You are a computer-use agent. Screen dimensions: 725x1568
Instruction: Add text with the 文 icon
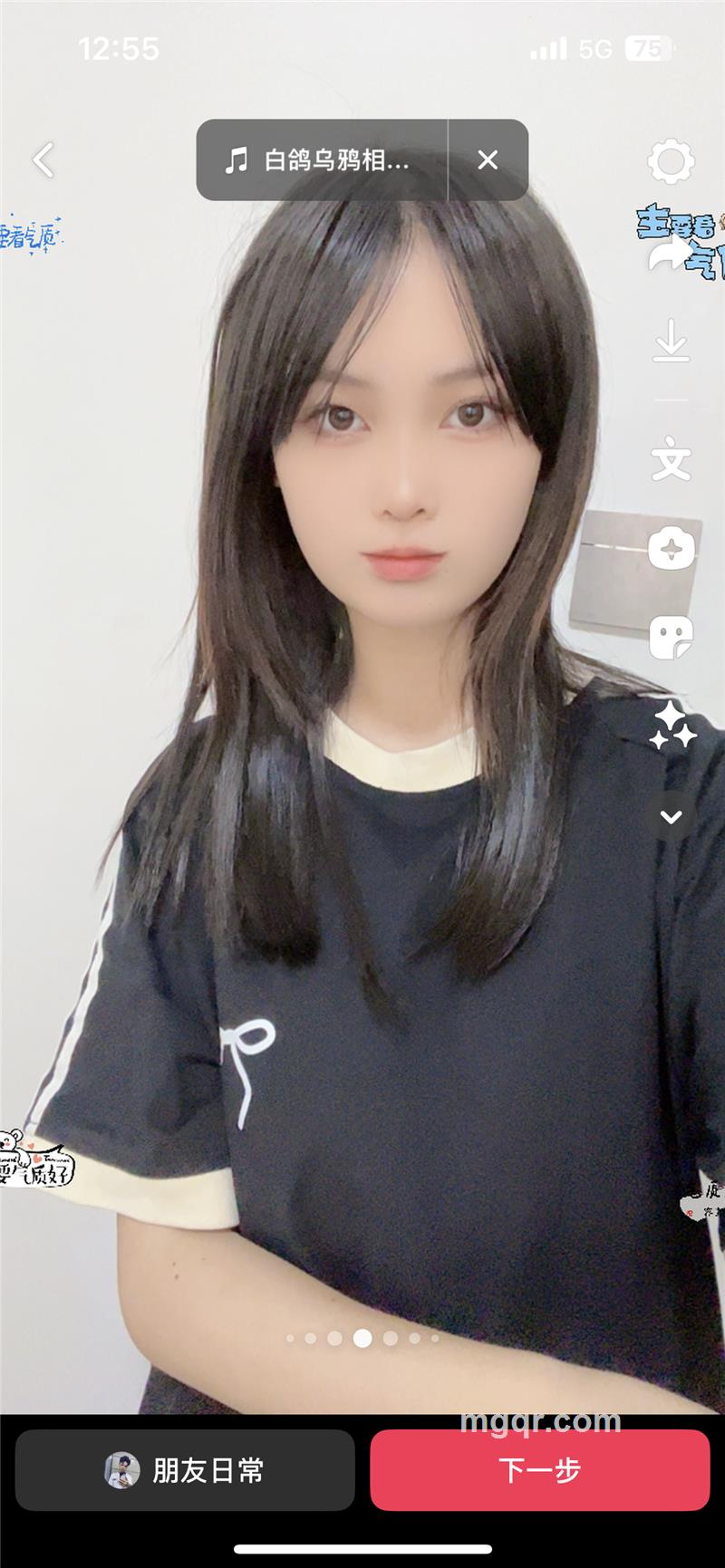[x=671, y=461]
